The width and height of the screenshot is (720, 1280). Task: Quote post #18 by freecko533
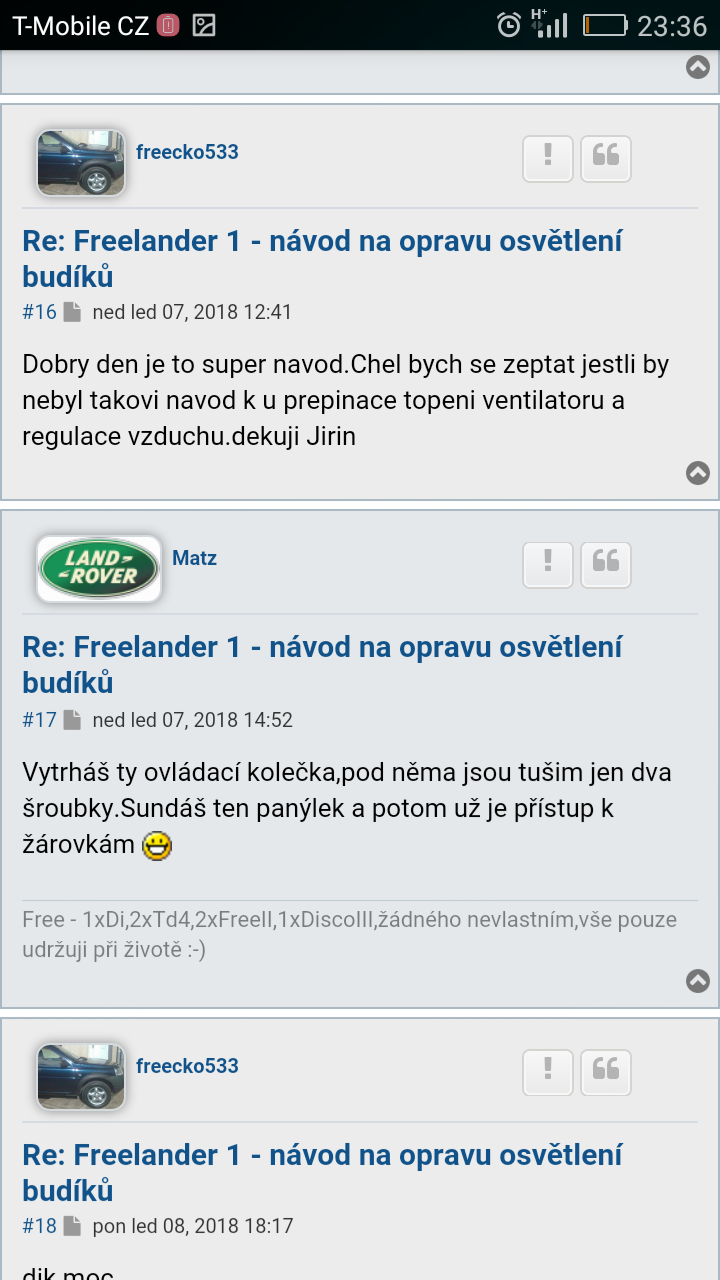coord(606,1072)
